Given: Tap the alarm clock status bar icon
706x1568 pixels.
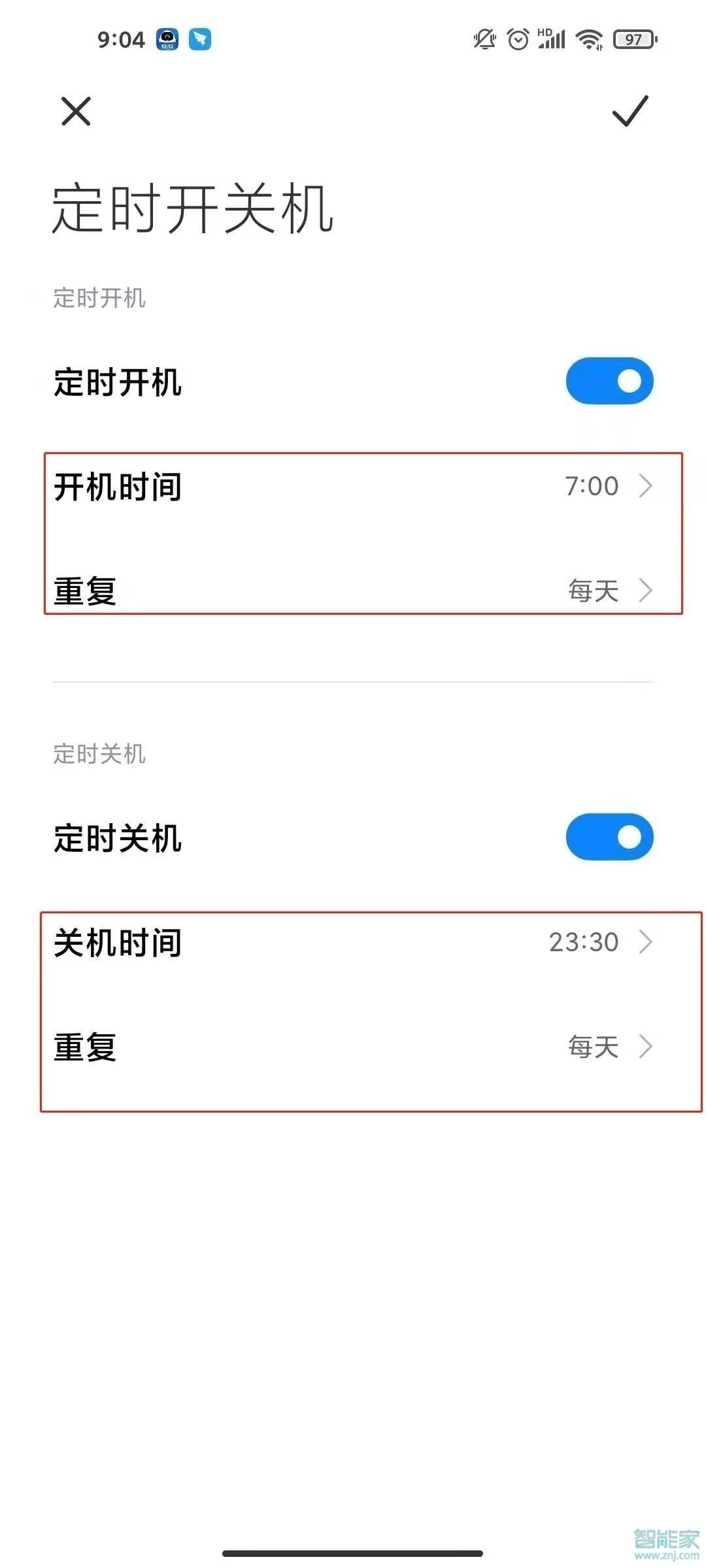Looking at the screenshot, I should [x=517, y=40].
